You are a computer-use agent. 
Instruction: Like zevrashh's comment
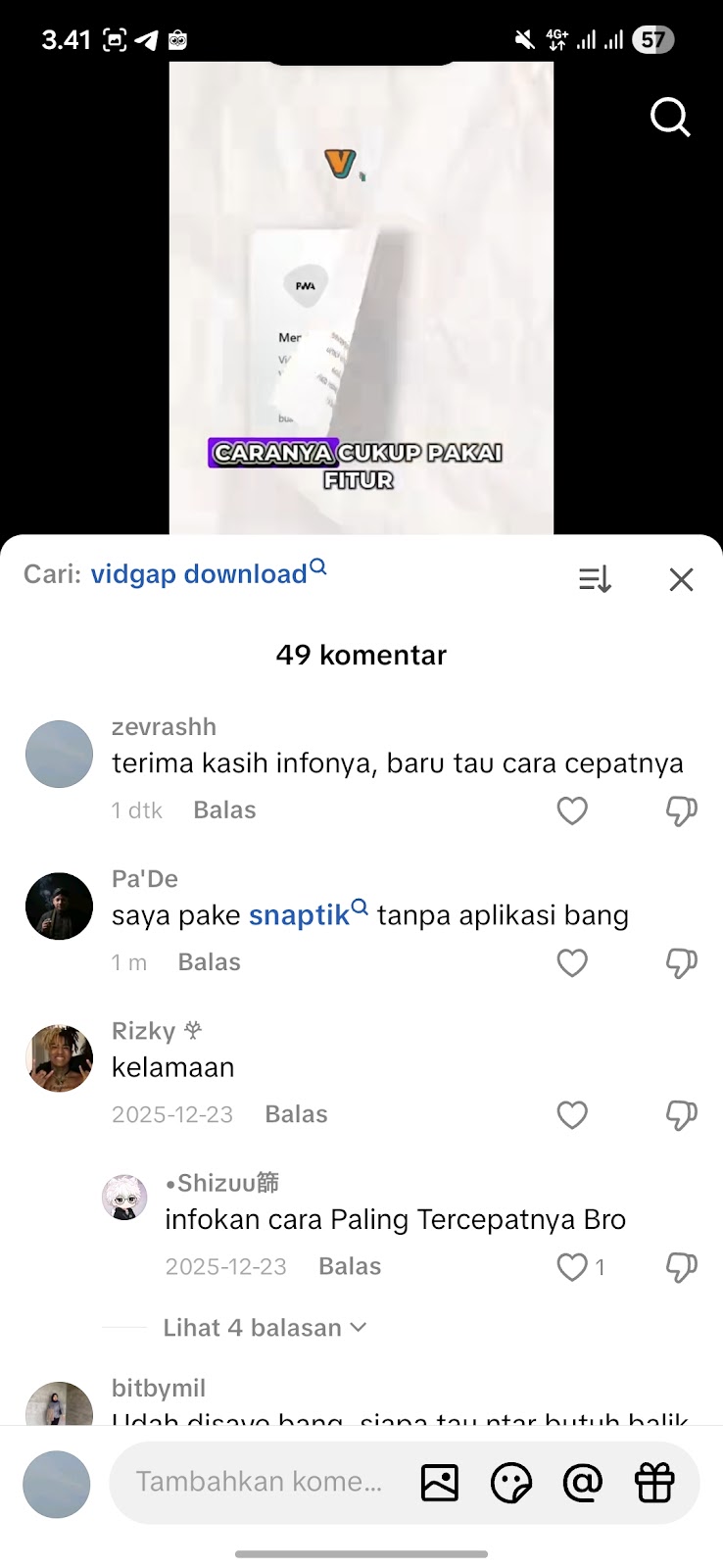tap(572, 811)
